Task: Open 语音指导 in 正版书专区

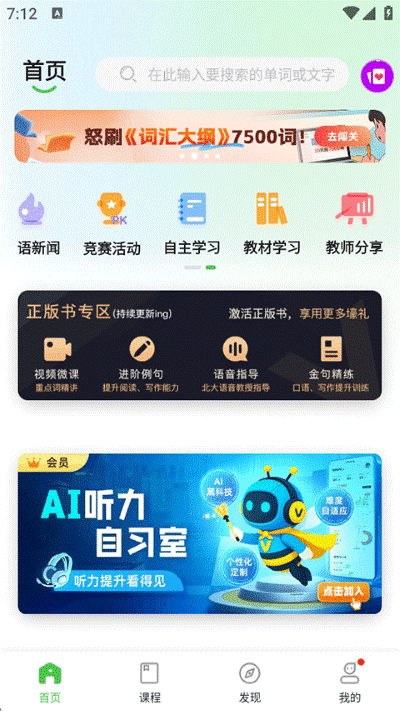Action: pos(236,365)
